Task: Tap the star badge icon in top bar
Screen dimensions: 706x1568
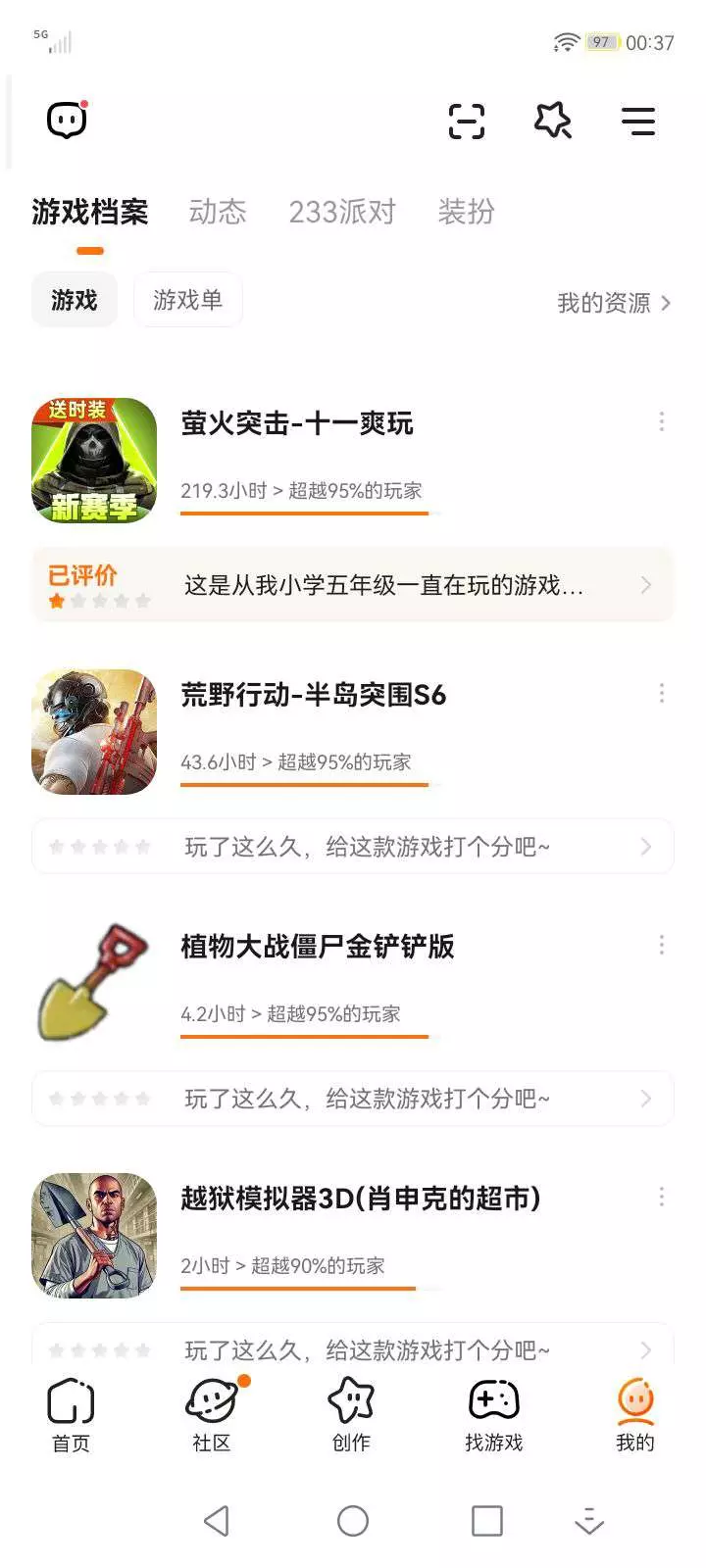Action: (x=552, y=122)
